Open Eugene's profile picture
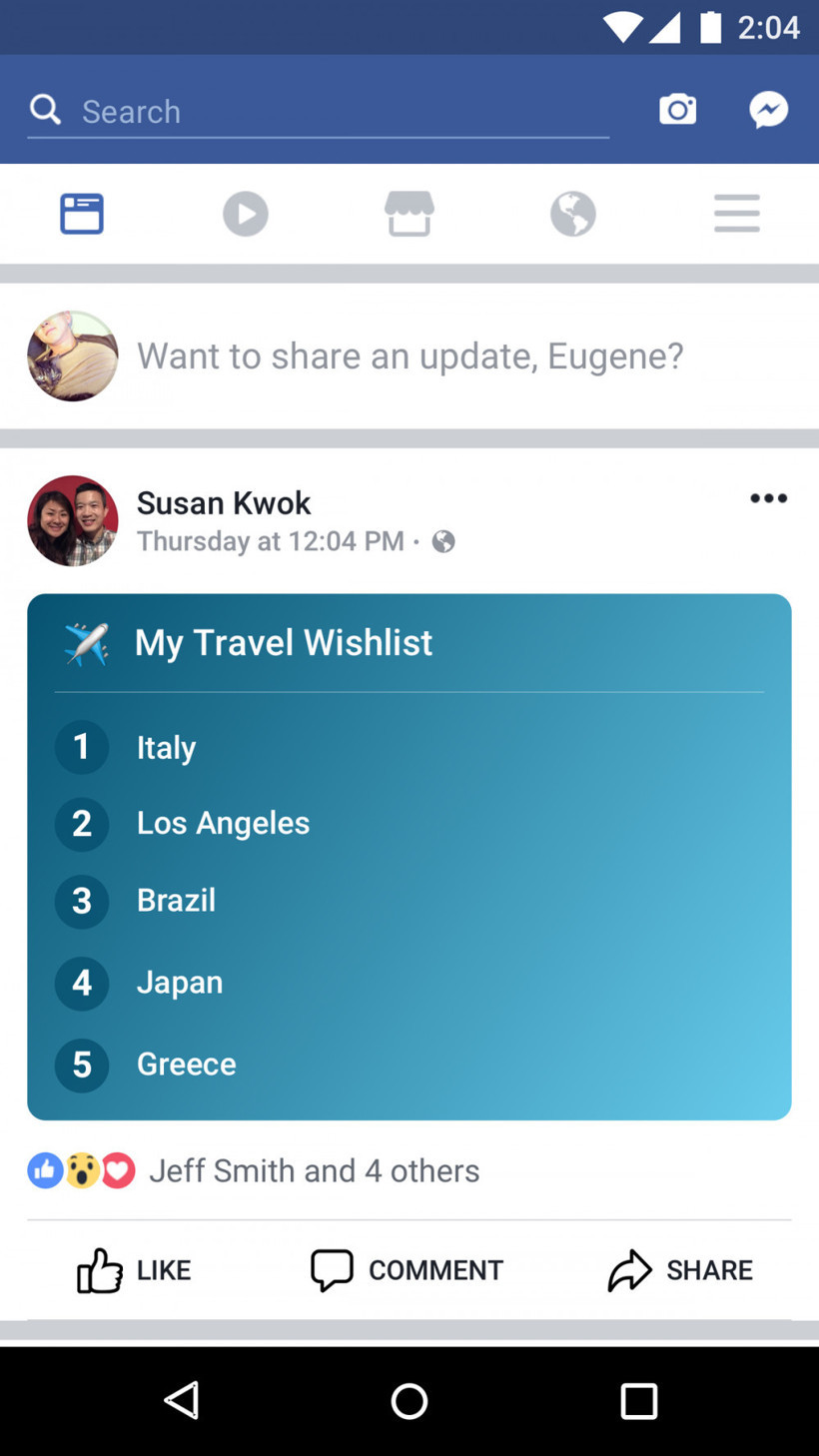The width and height of the screenshot is (819, 1456). (72, 356)
